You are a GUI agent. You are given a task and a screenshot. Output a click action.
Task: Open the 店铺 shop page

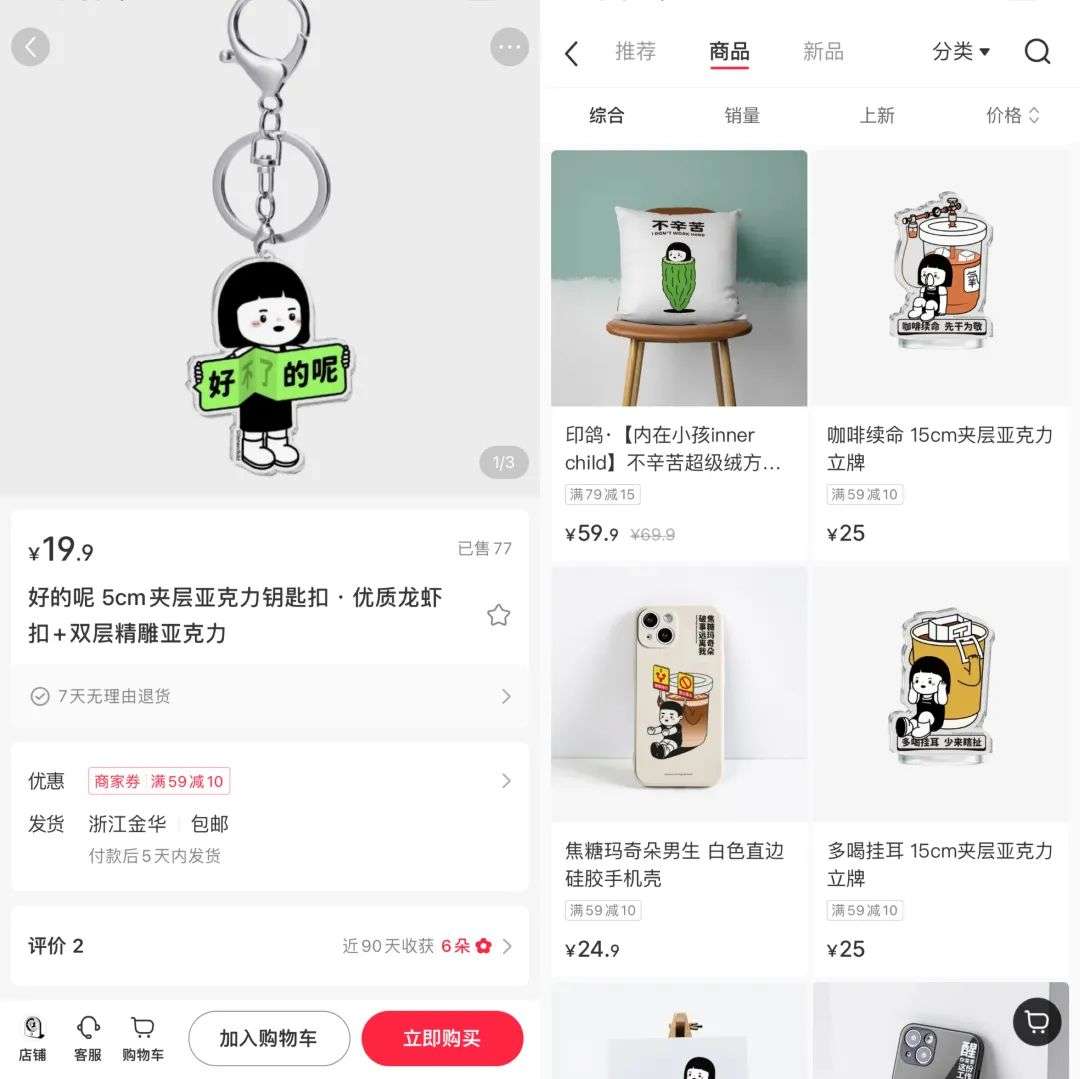pos(33,1038)
